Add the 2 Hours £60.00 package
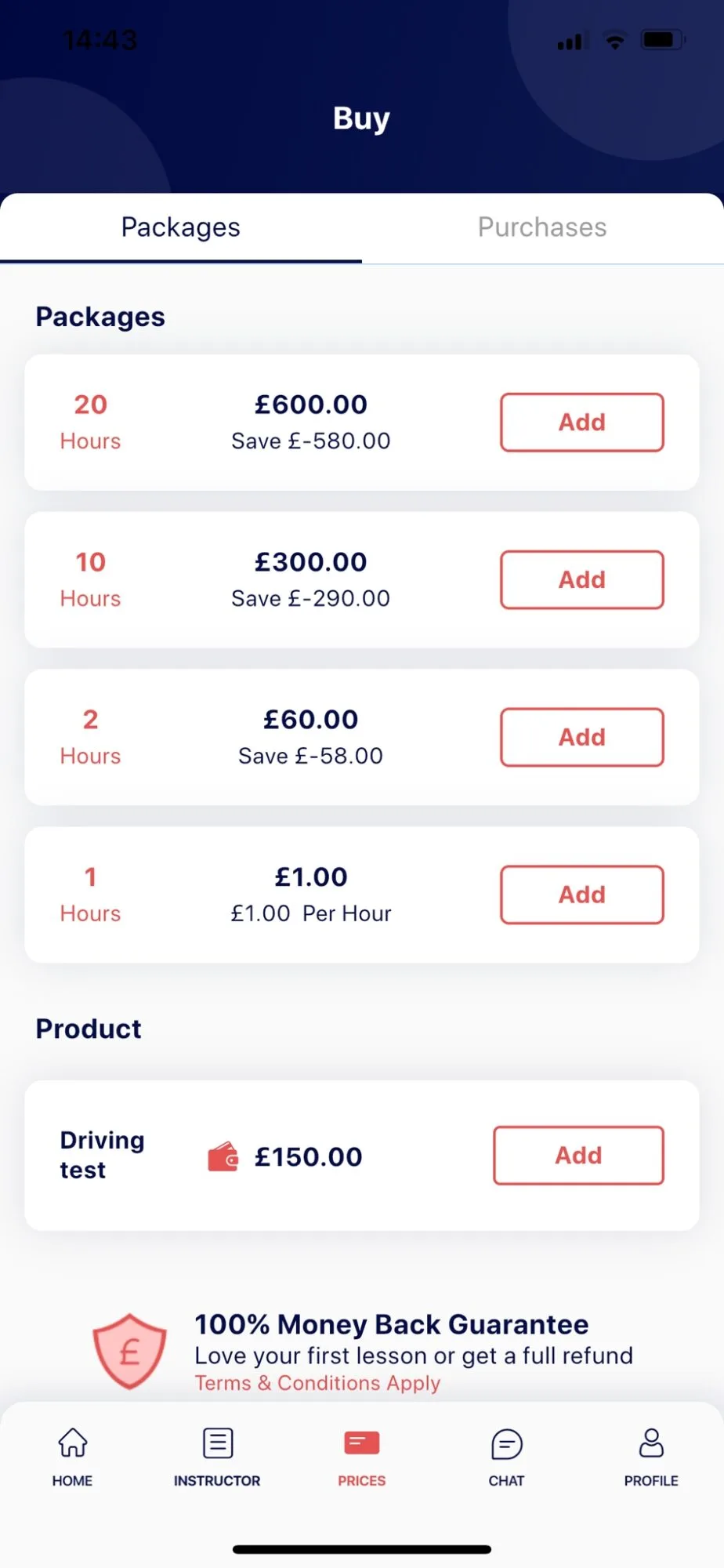Screen dimensions: 724x1568 (581, 738)
